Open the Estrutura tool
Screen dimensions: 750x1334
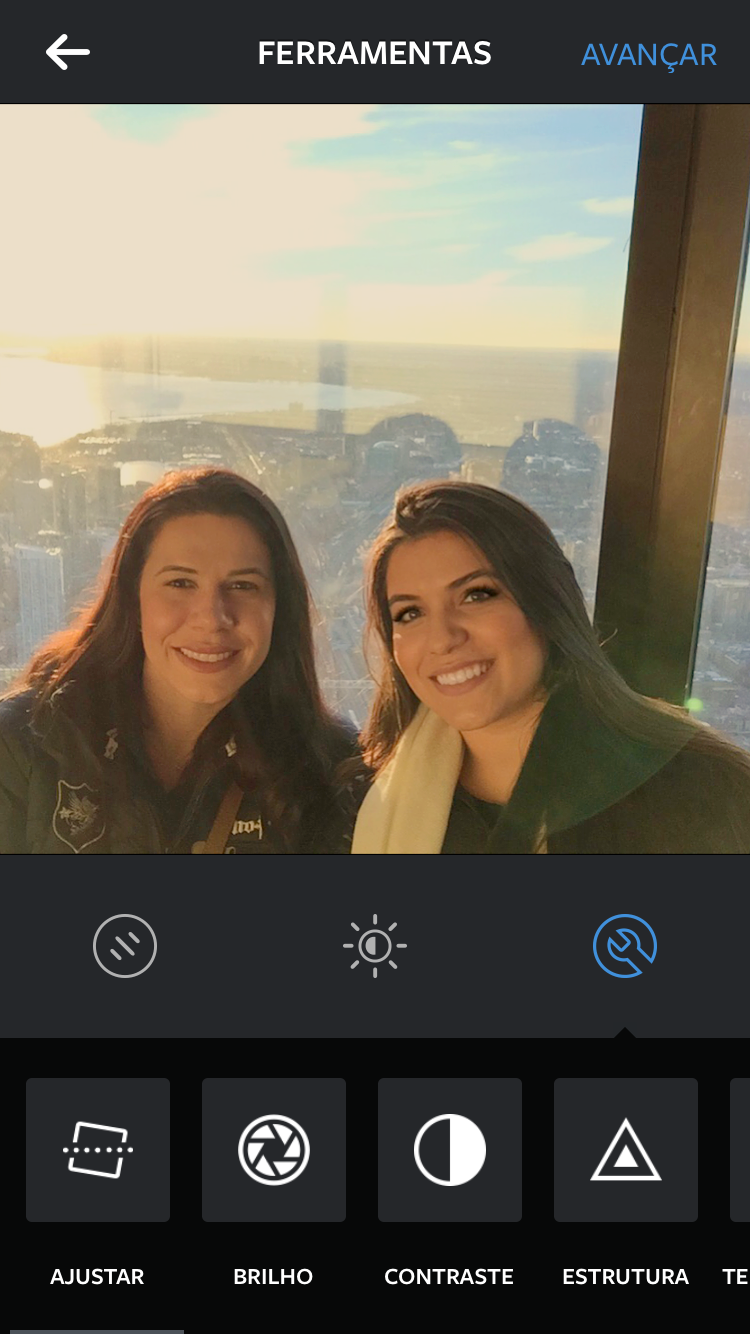626,1150
